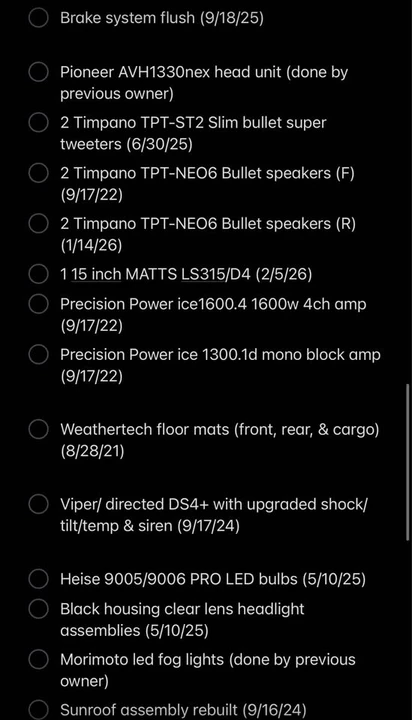Tick the Morimoto led fog lights item
This screenshot has width=412, height=720.
pos(38,659)
